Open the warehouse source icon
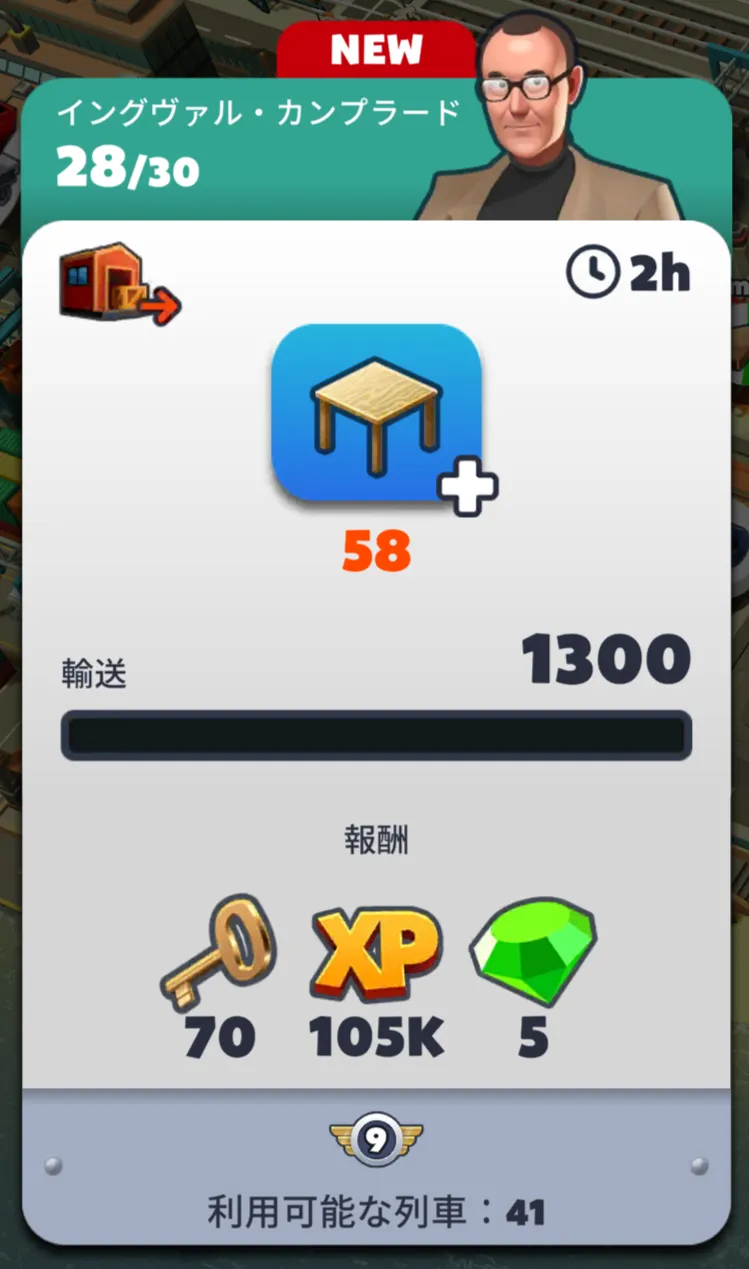 (120, 284)
